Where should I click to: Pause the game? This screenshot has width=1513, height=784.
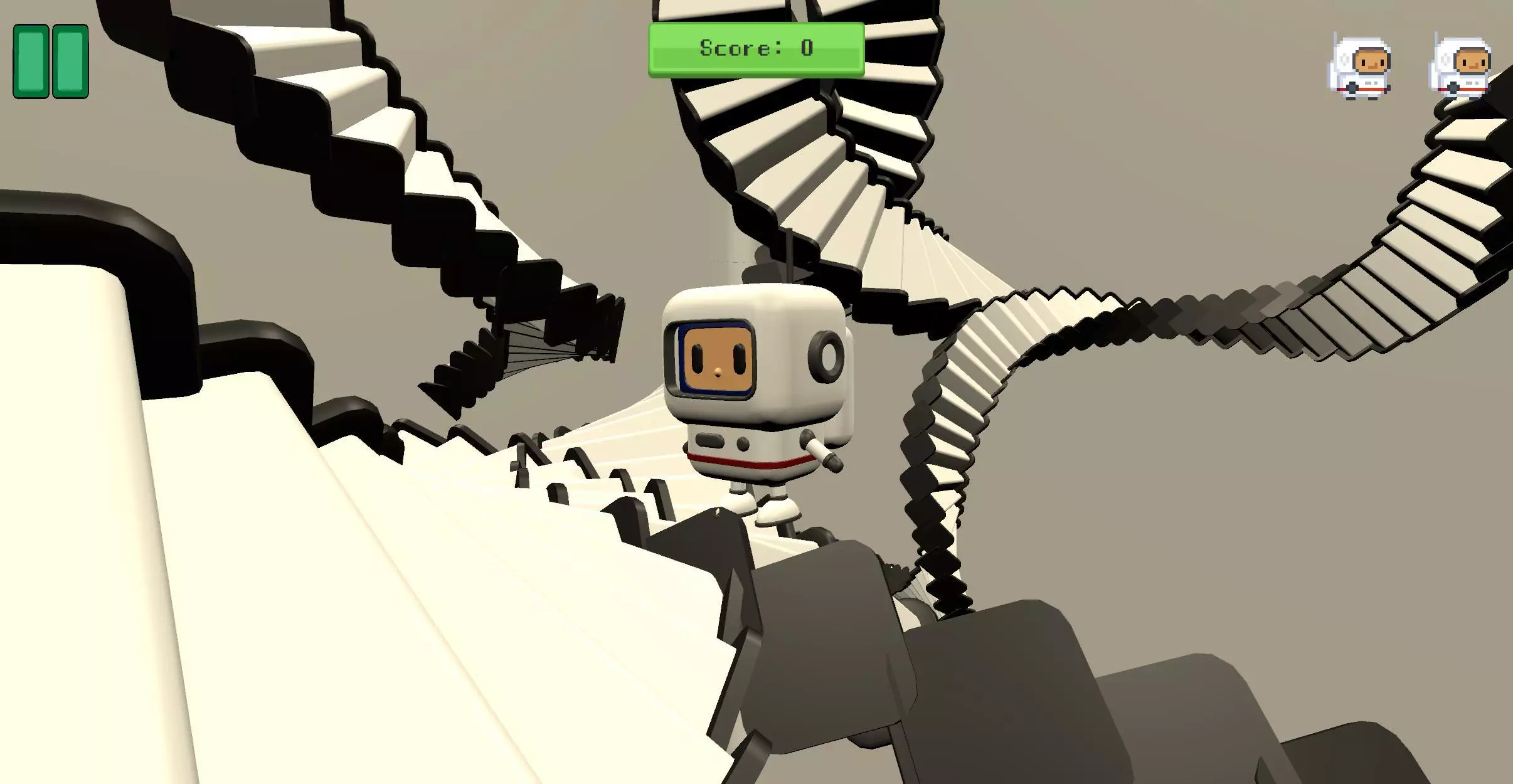click(x=51, y=61)
